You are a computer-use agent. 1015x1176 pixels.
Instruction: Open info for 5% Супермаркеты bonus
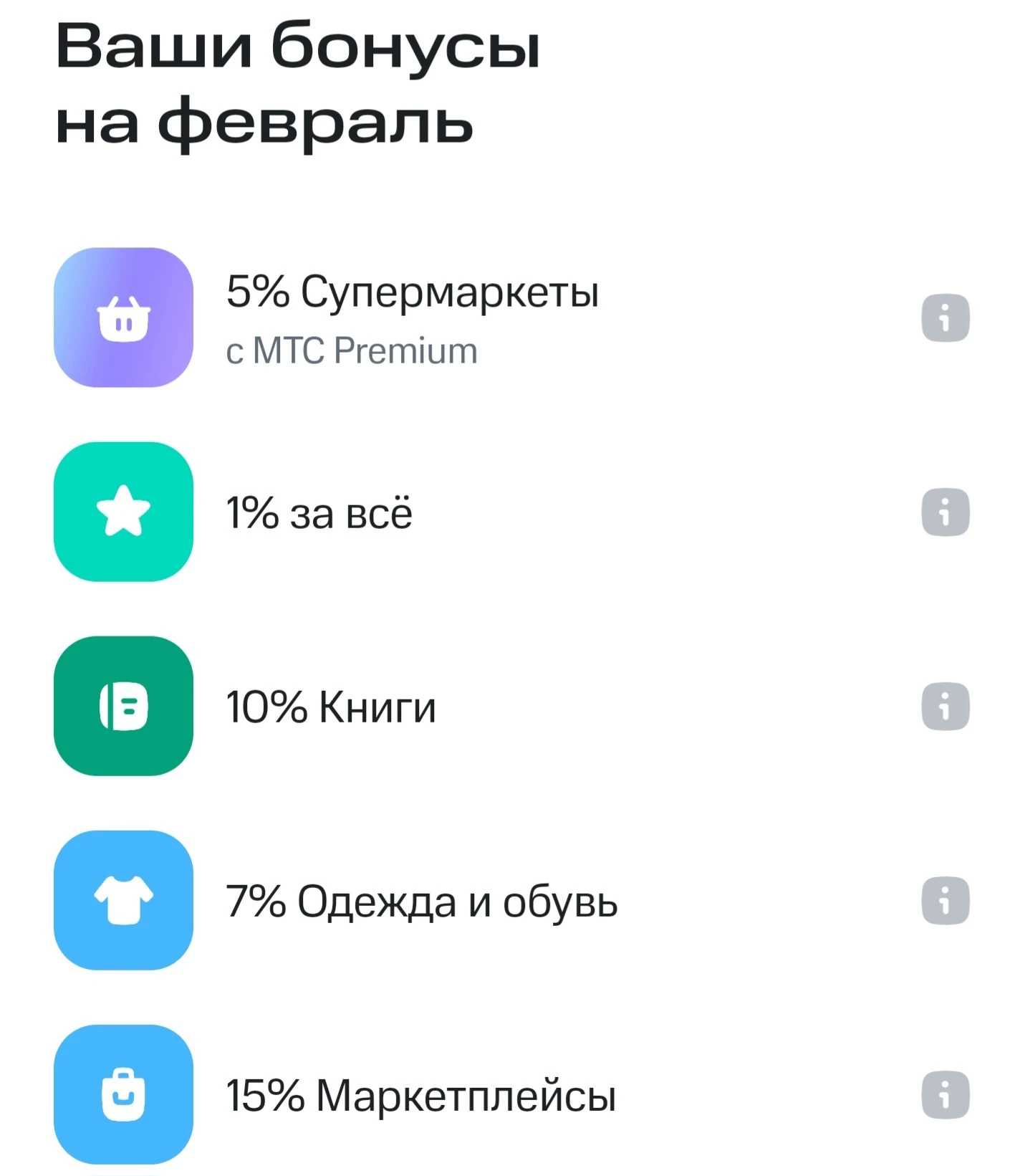pyautogui.click(x=945, y=317)
